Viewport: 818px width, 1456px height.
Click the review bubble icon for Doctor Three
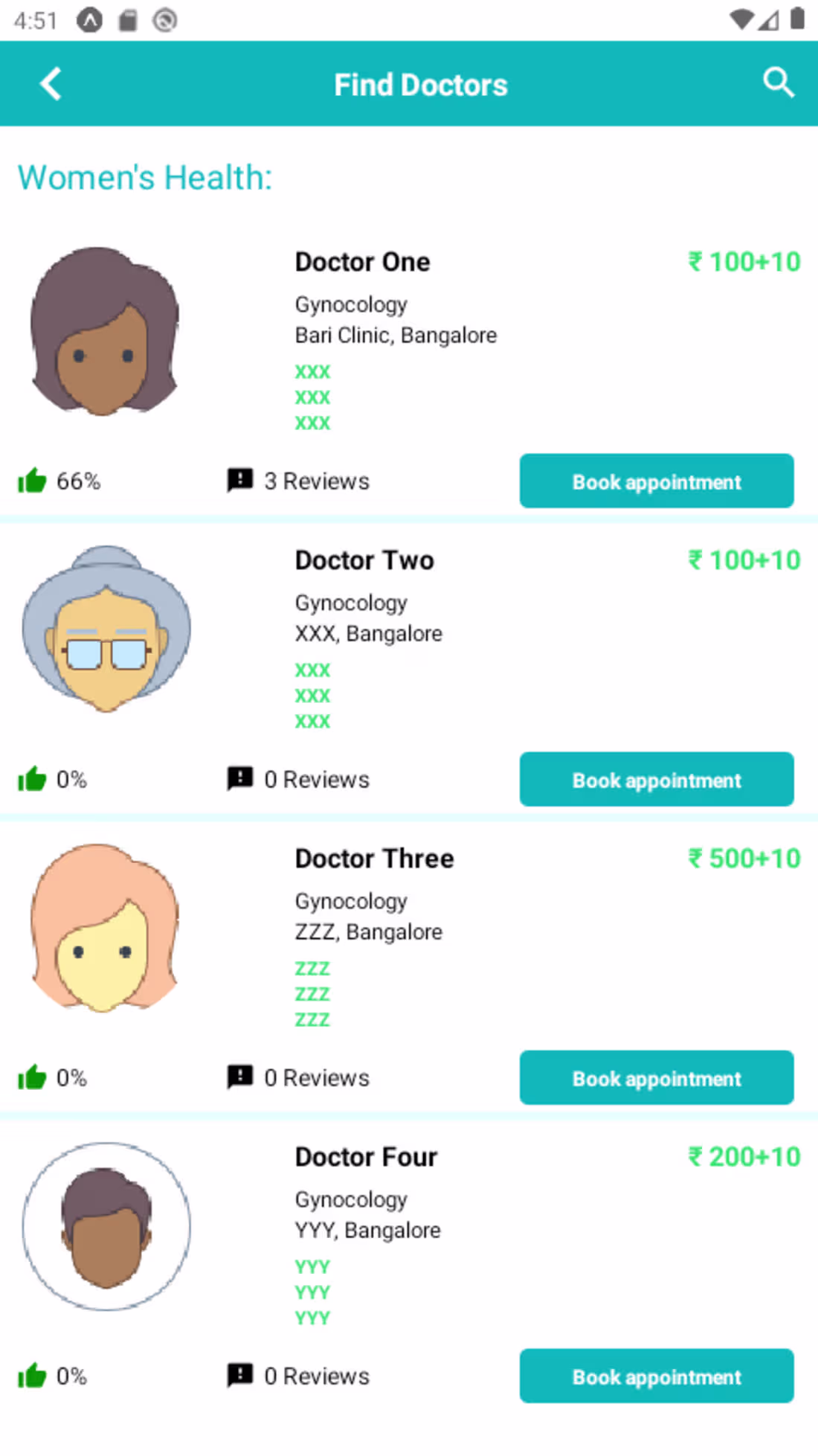tap(239, 1077)
